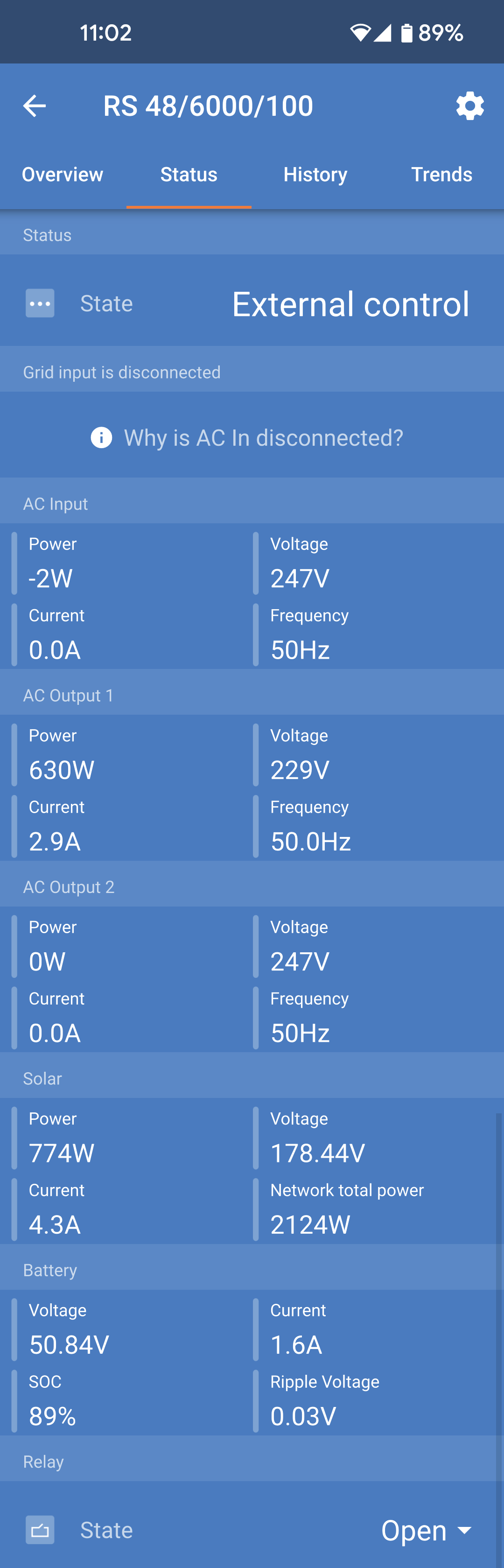The width and height of the screenshot is (504, 1568).
Task: Expand the Relay State dropdown
Action: (427, 1530)
